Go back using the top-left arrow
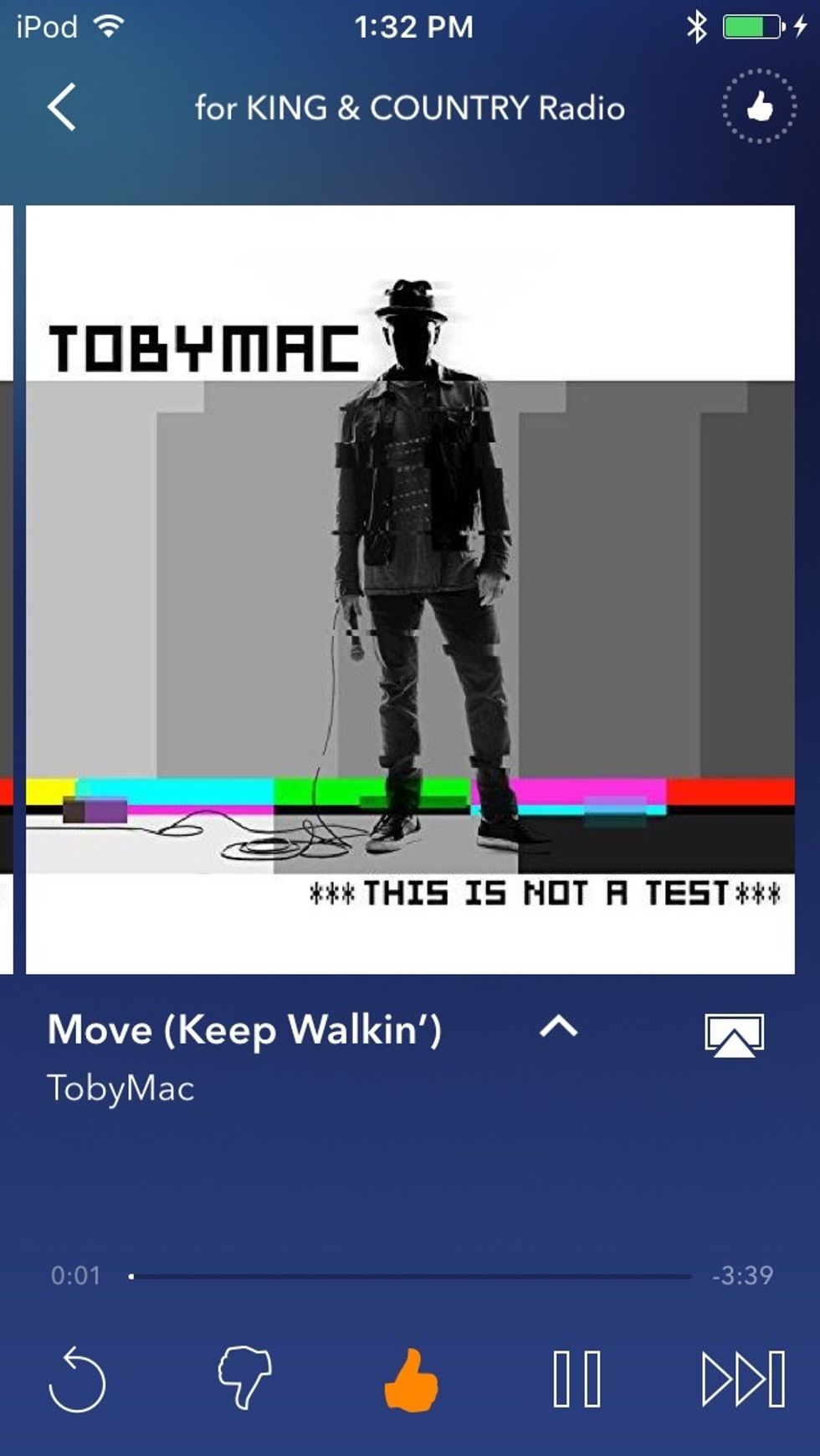The height and width of the screenshot is (1456, 820). 62,107
